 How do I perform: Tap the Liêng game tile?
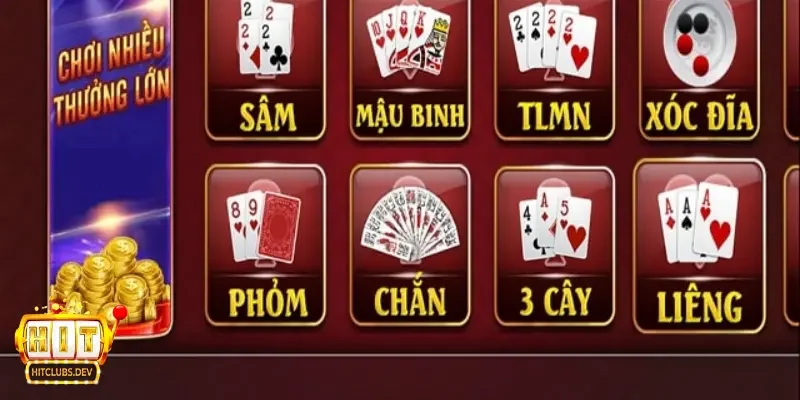pos(699,245)
